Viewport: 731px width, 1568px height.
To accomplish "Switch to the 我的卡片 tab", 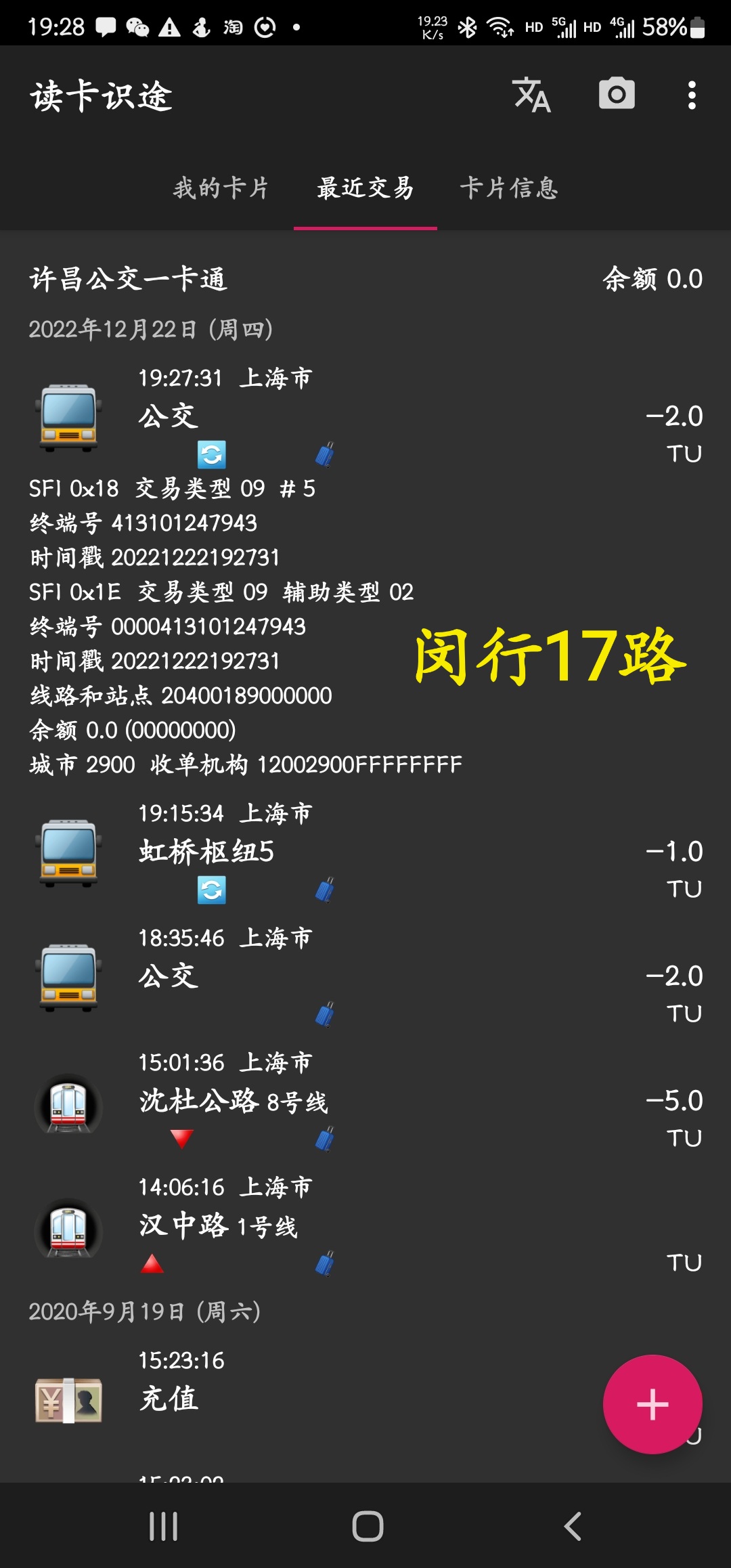I will click(x=221, y=188).
